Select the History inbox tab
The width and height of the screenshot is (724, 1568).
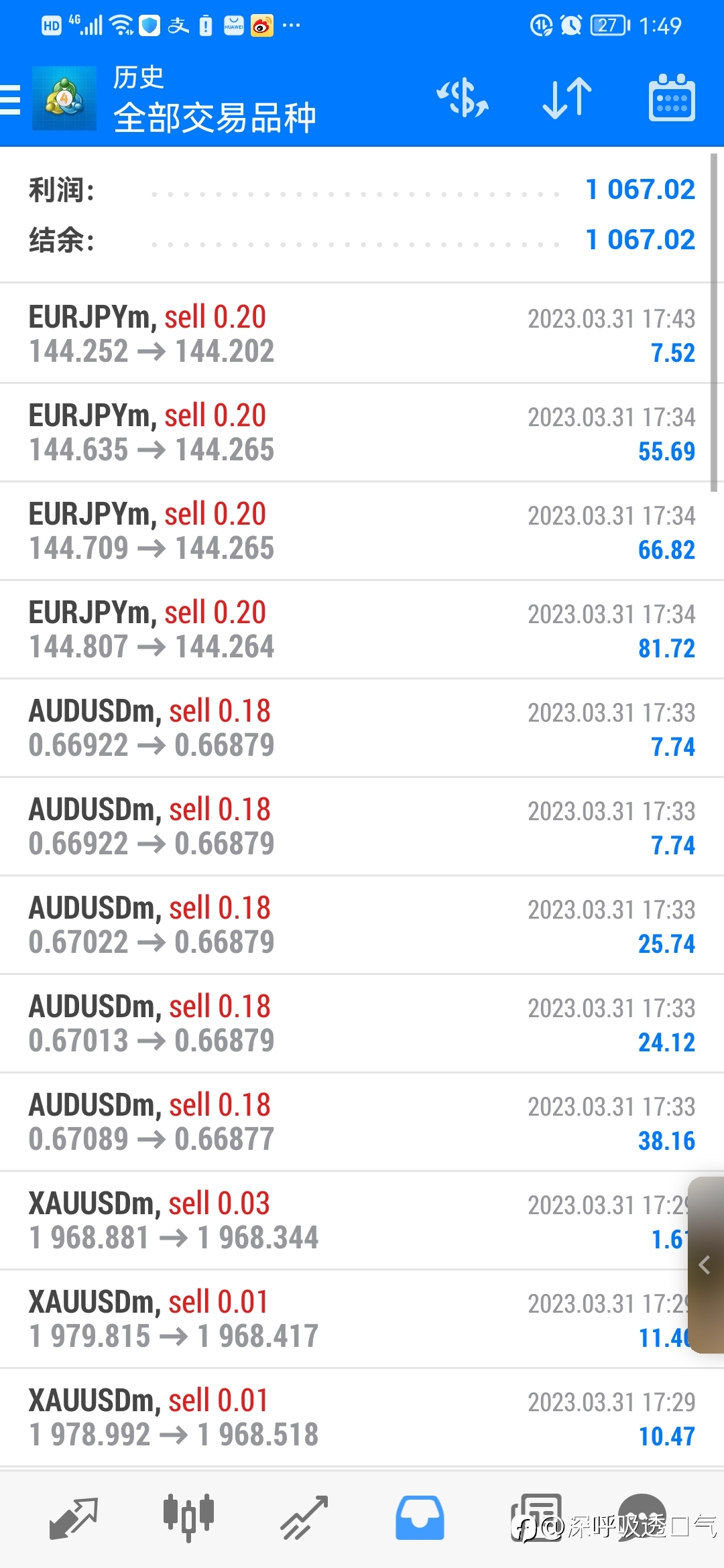pyautogui.click(x=420, y=1518)
